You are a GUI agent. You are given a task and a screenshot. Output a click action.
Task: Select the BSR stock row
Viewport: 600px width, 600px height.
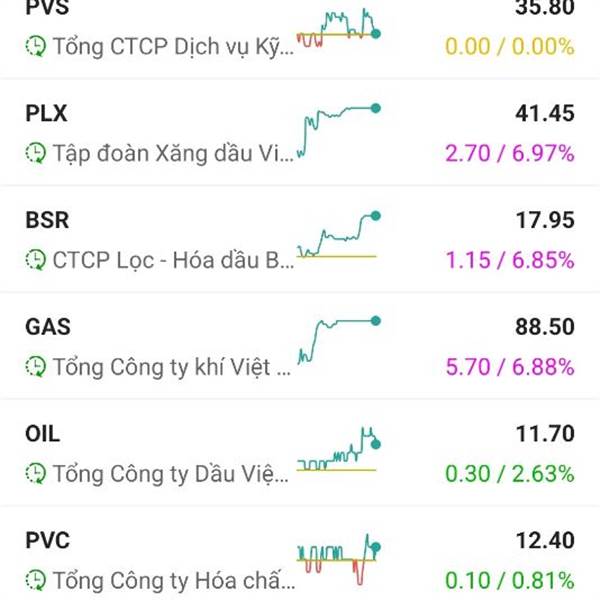pyautogui.click(x=300, y=240)
